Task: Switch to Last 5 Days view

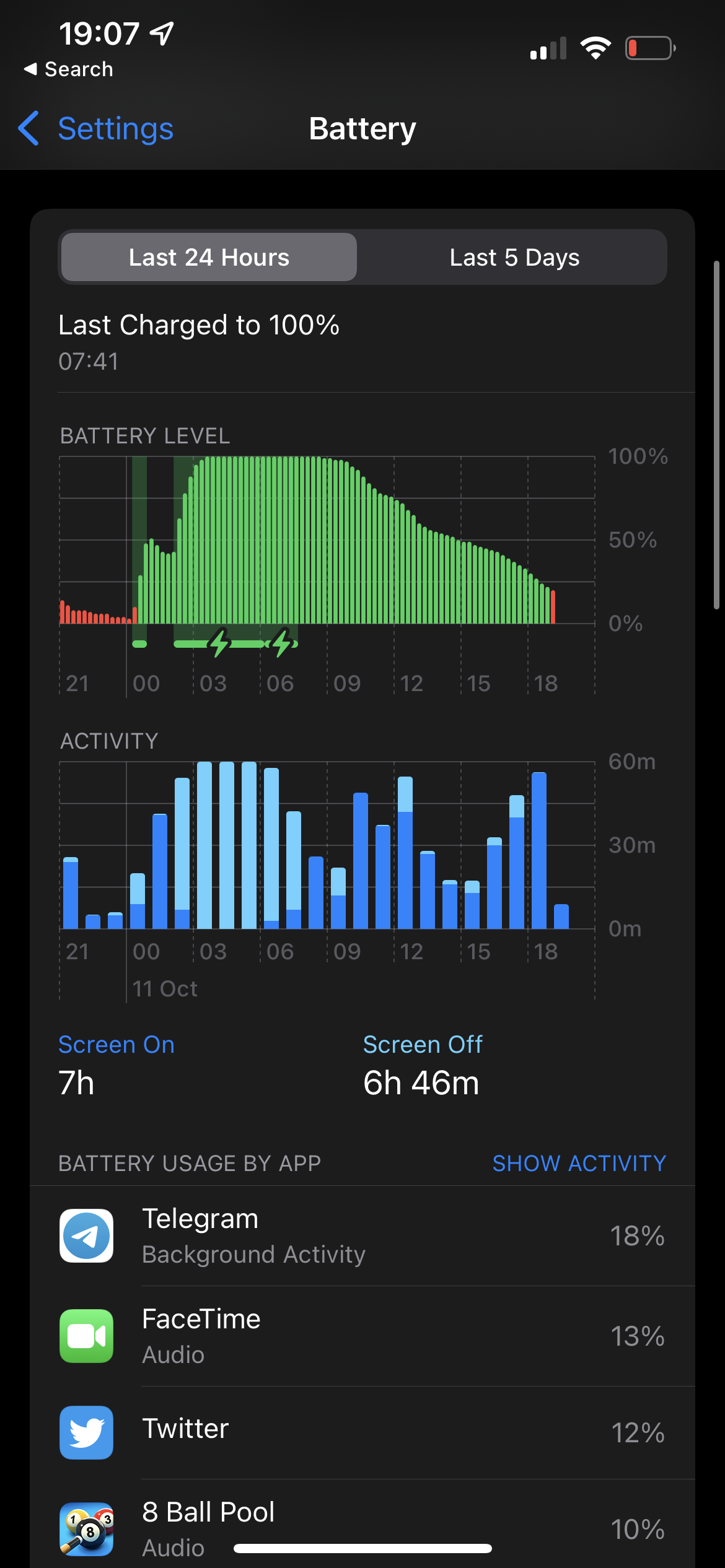Action: click(x=514, y=257)
